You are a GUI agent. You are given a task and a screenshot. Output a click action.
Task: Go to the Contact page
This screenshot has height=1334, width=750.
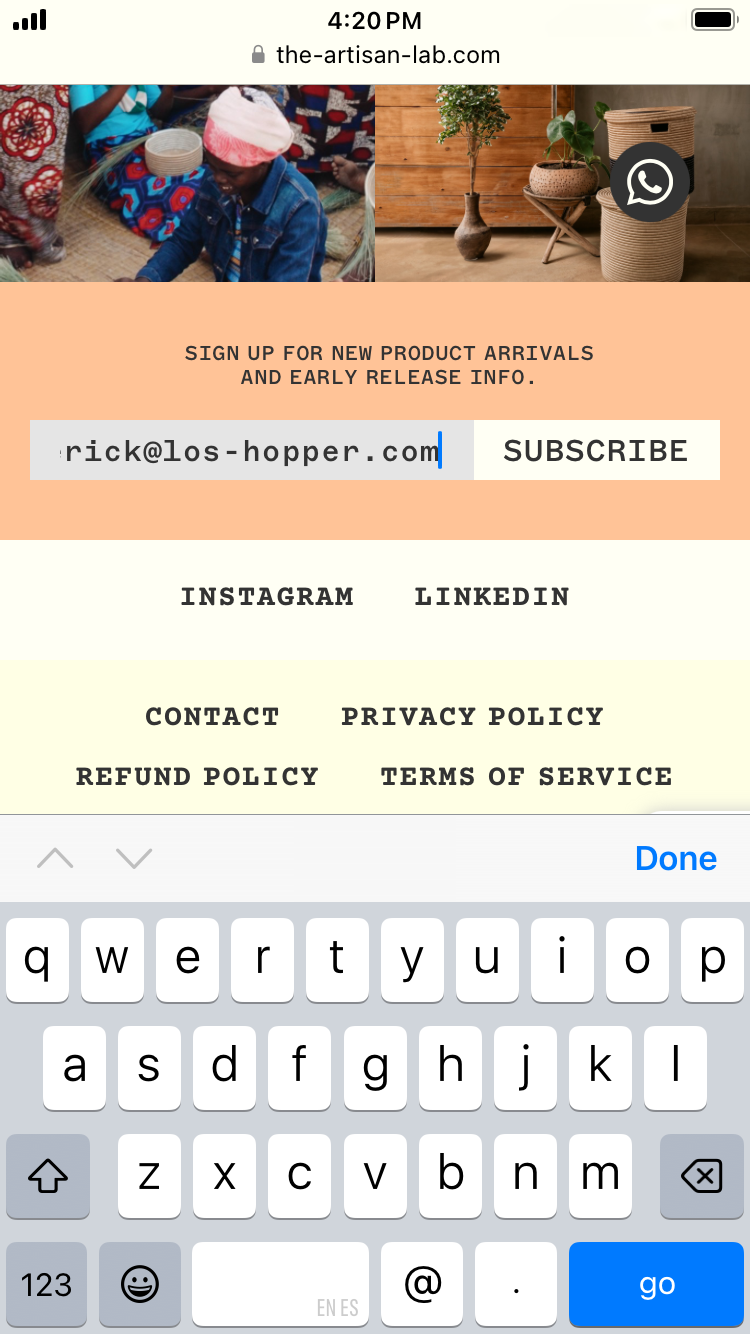coord(212,717)
